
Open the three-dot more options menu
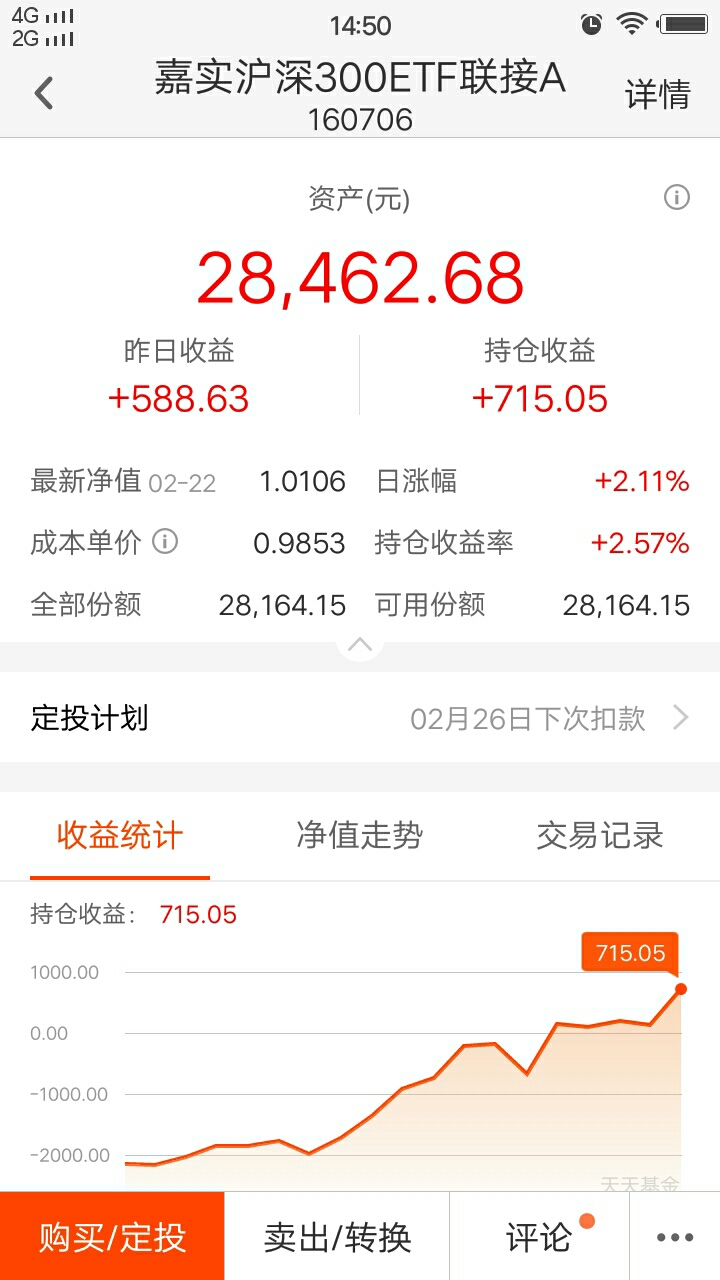[675, 1237]
